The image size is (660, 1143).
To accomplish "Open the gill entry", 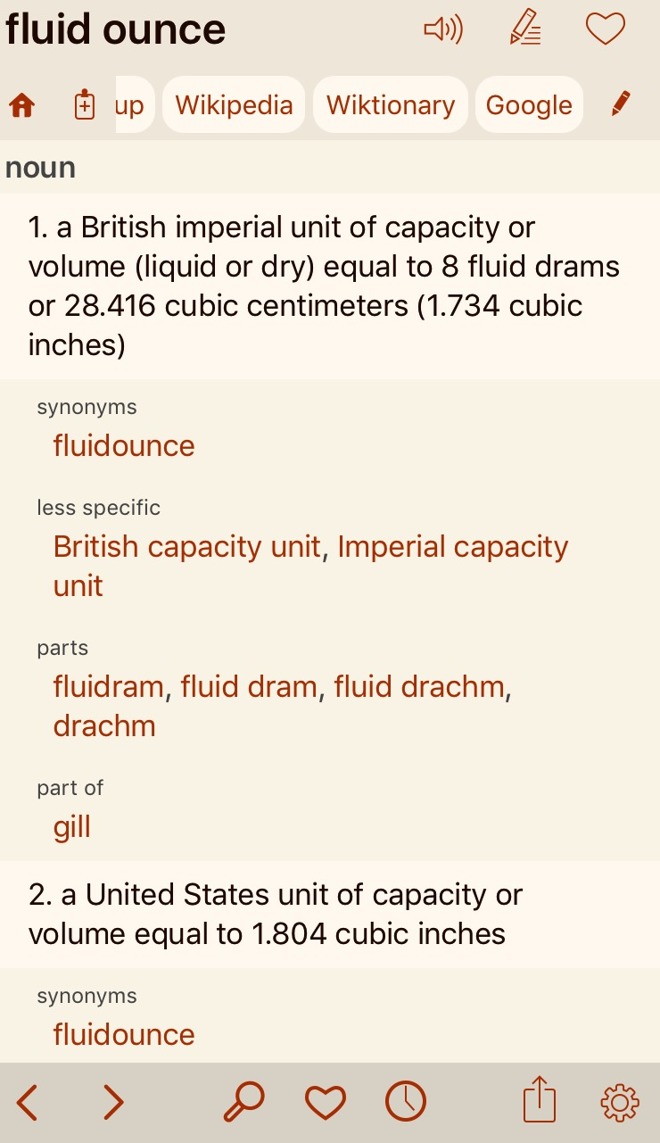I will point(72,827).
